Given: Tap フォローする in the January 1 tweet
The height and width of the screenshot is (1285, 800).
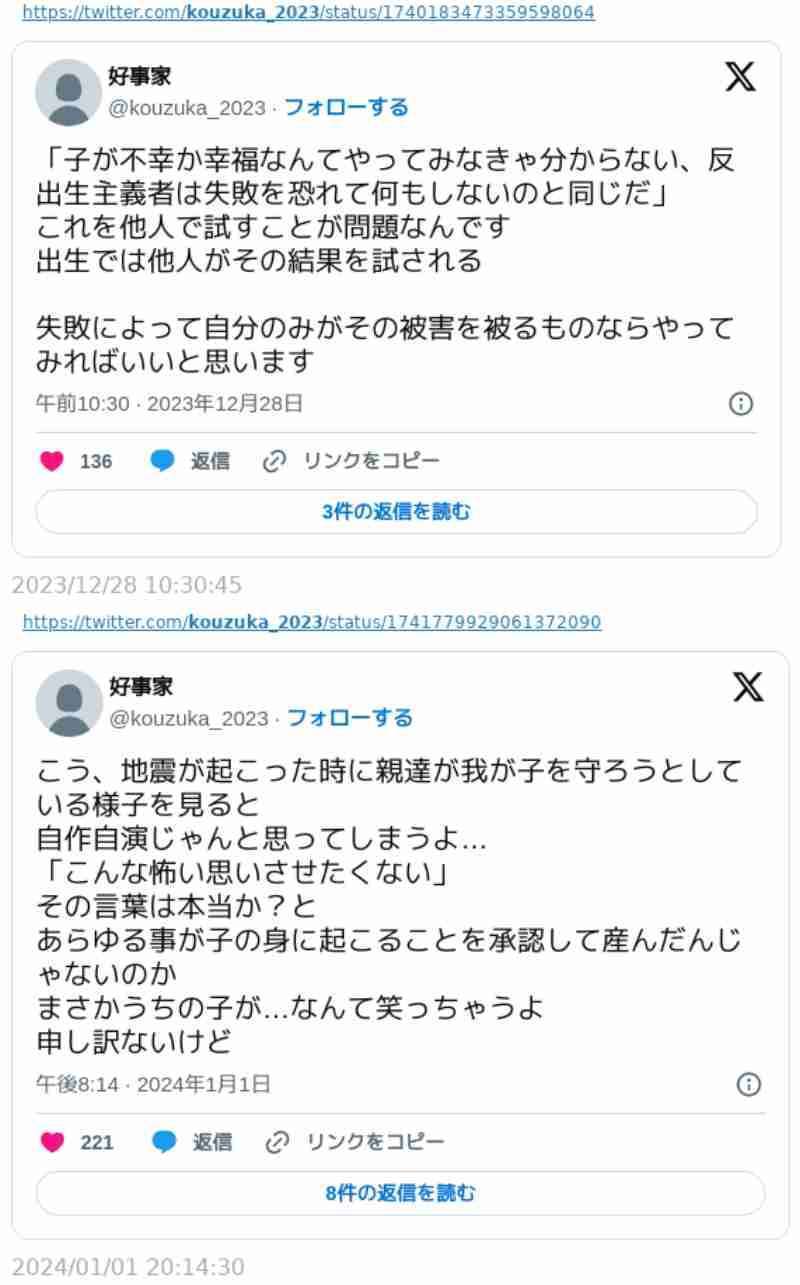Looking at the screenshot, I should 350,718.
